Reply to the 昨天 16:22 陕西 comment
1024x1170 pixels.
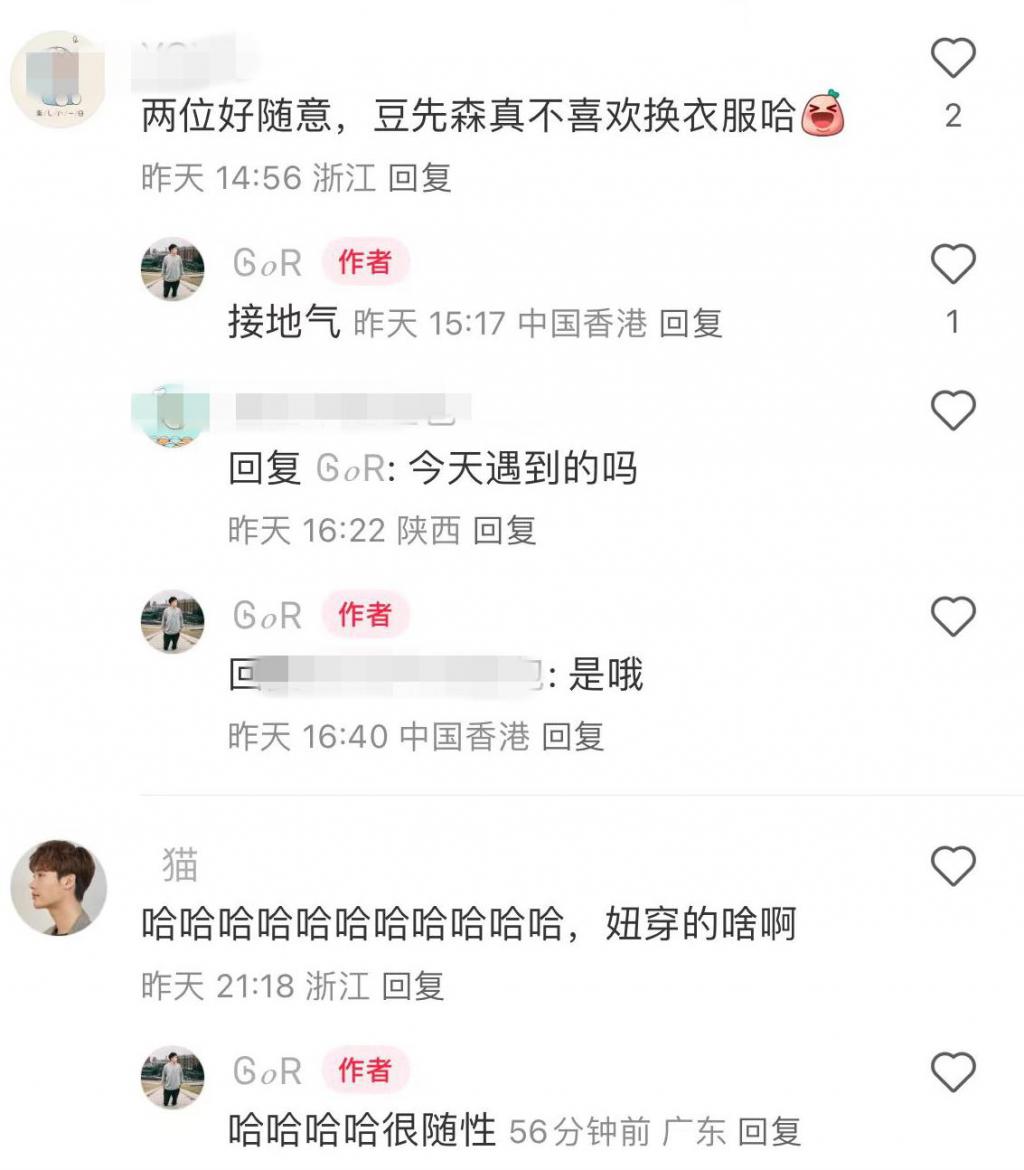click(x=504, y=530)
